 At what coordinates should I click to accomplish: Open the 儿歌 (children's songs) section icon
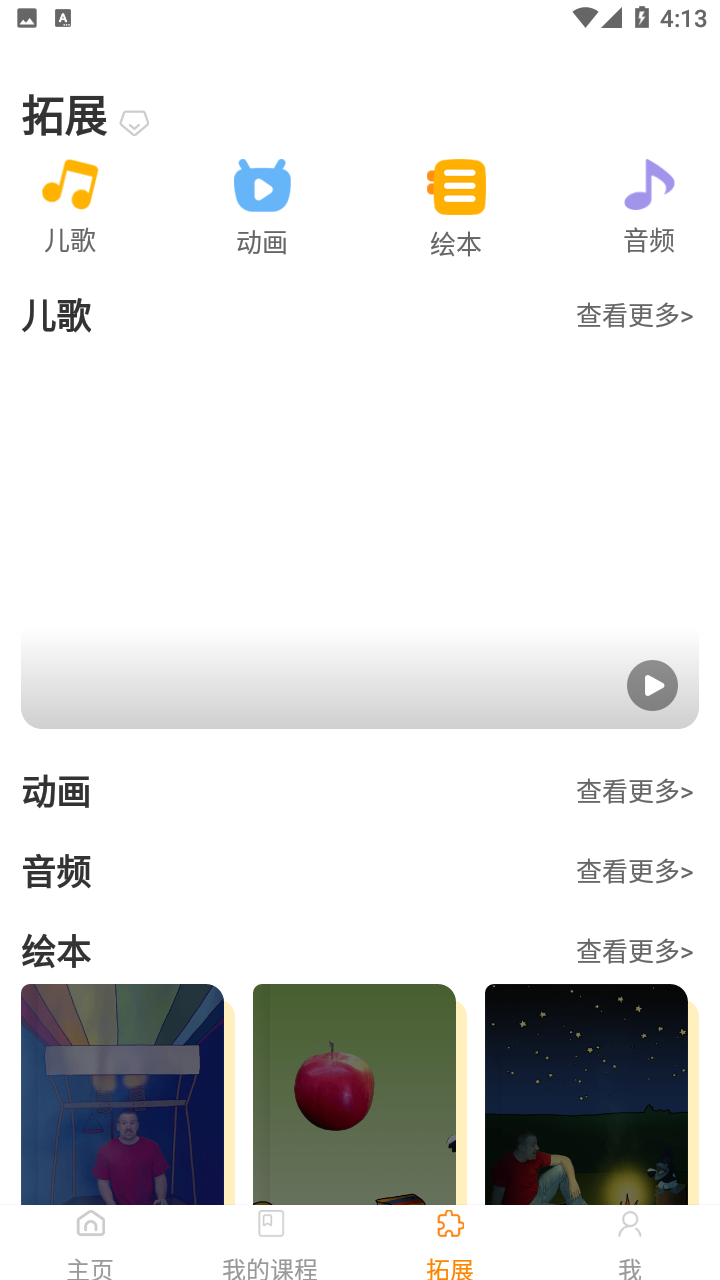click(69, 186)
